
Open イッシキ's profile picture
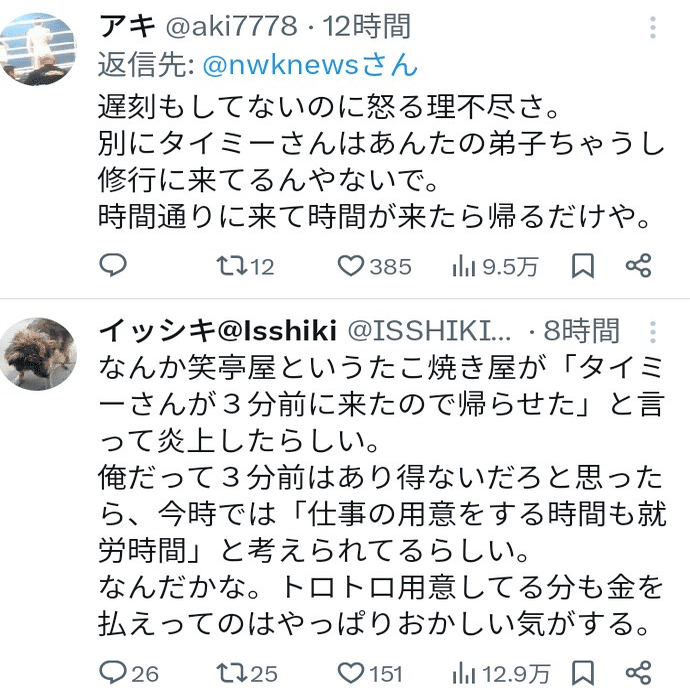pyautogui.click(x=38, y=353)
